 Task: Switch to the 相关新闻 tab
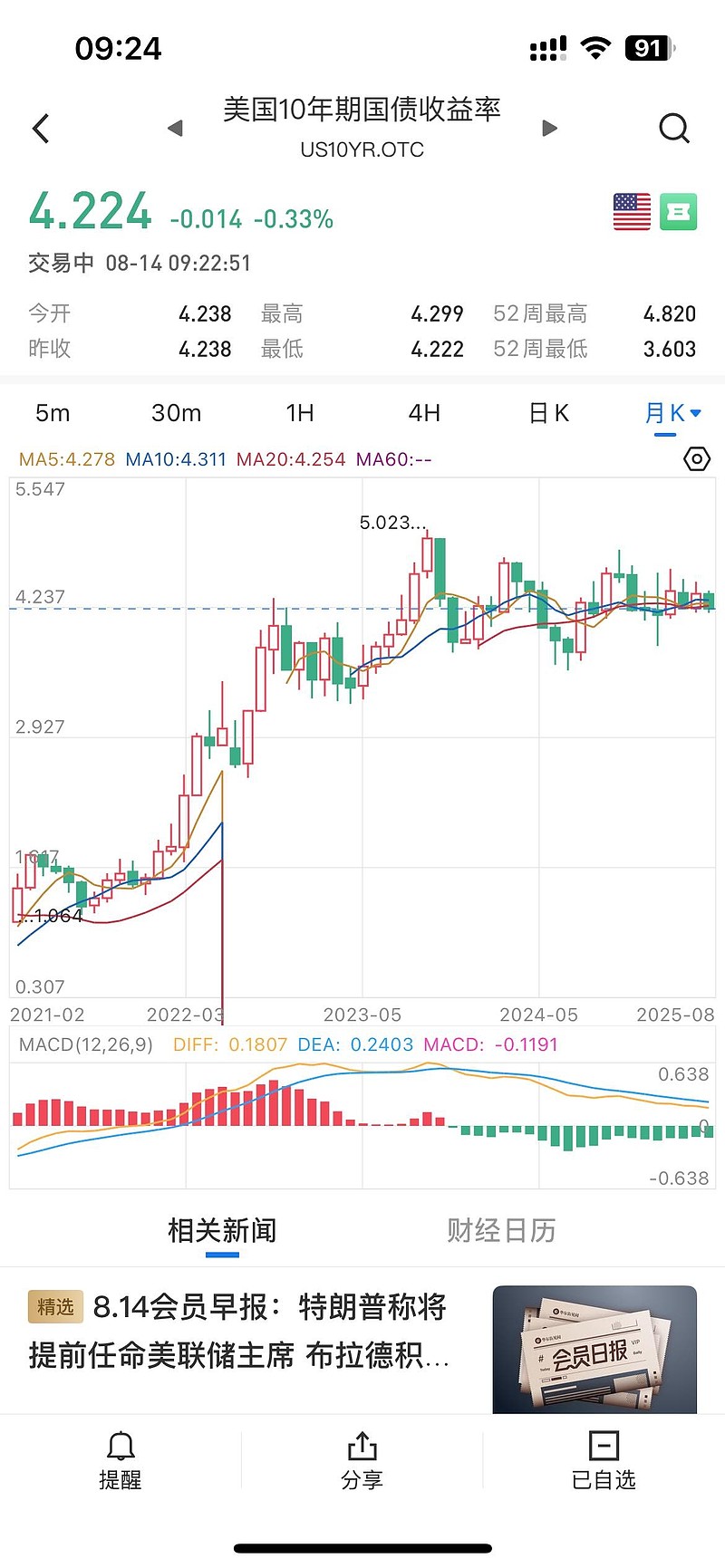[x=222, y=1230]
